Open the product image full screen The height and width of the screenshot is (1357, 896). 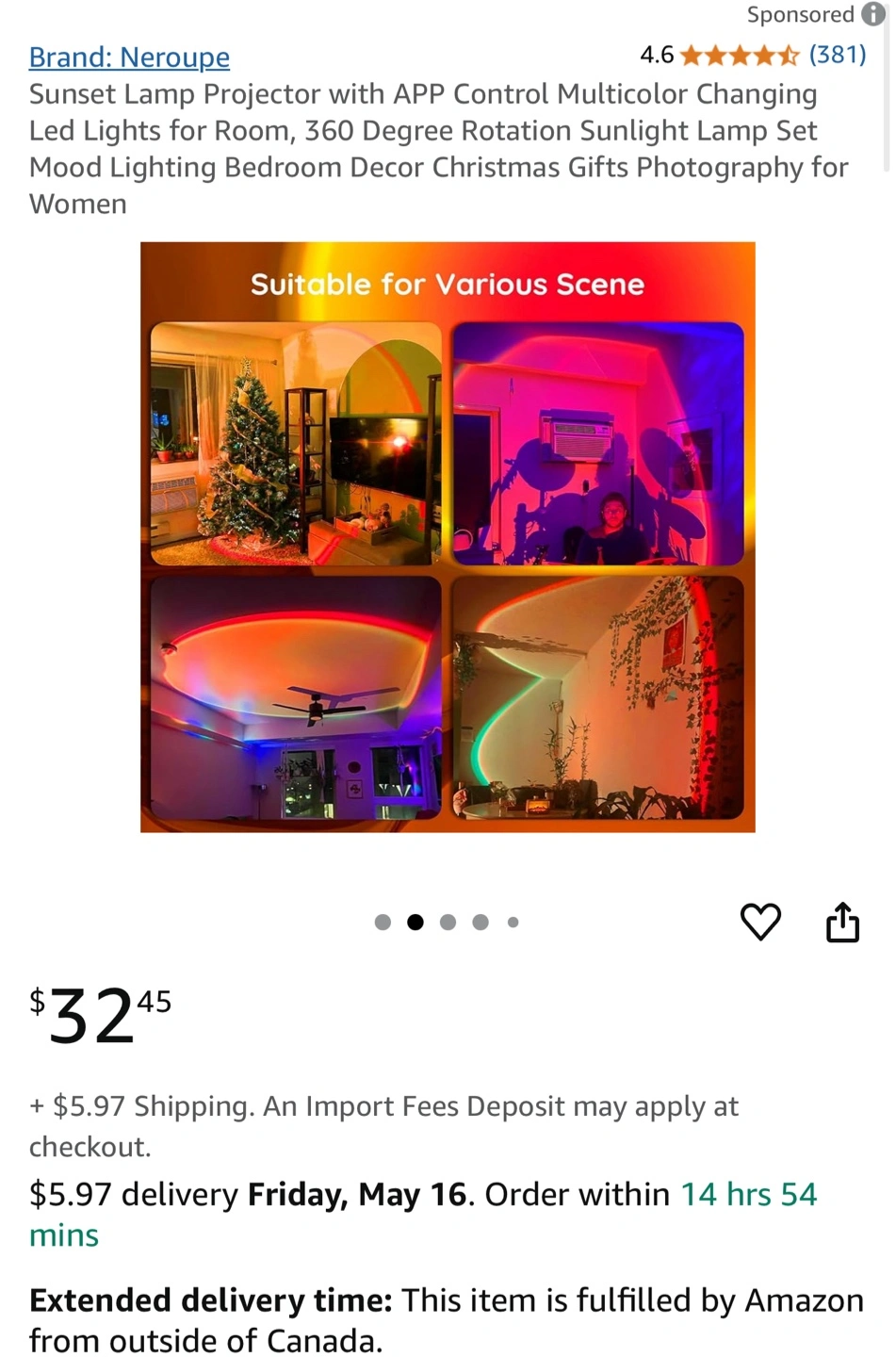448,537
